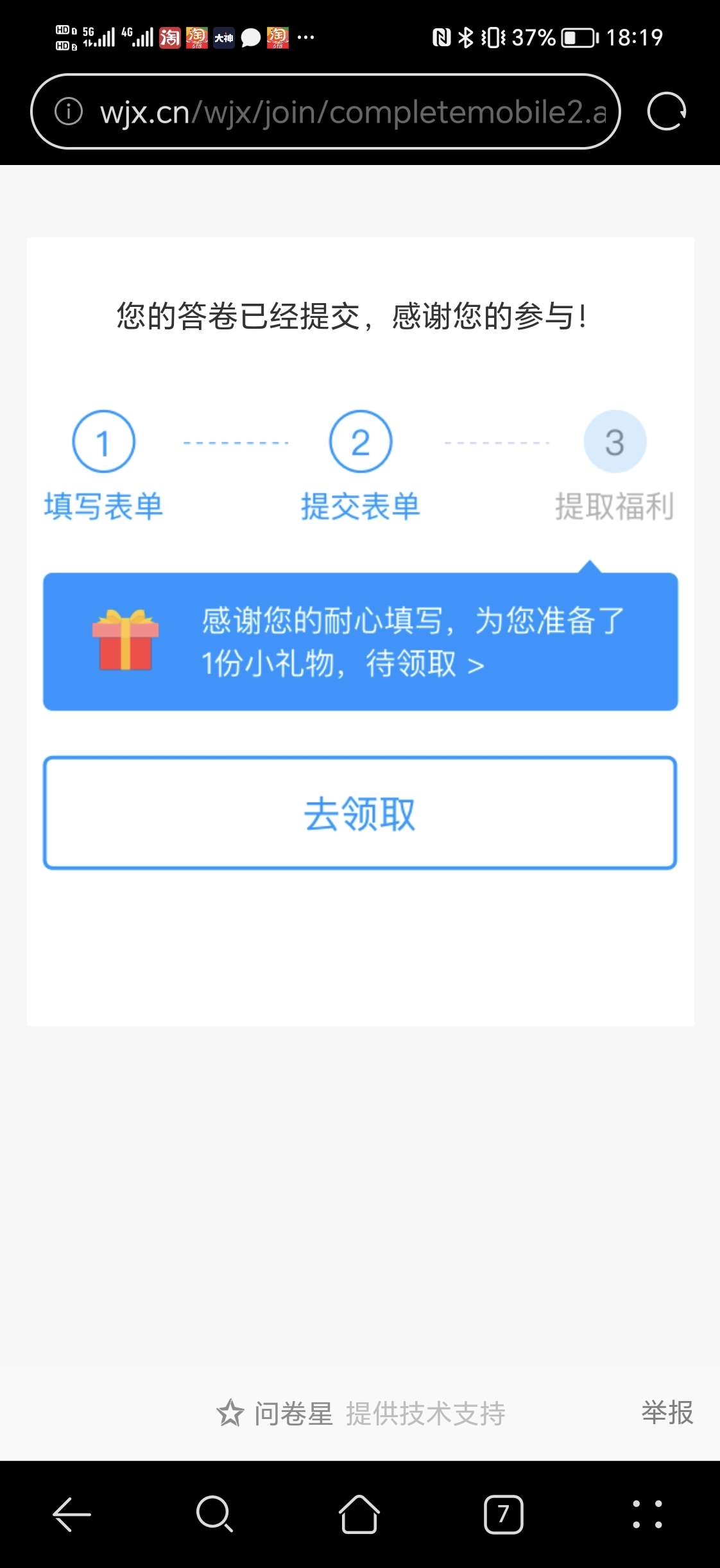Open the 问卷星 technical support link

click(361, 1413)
